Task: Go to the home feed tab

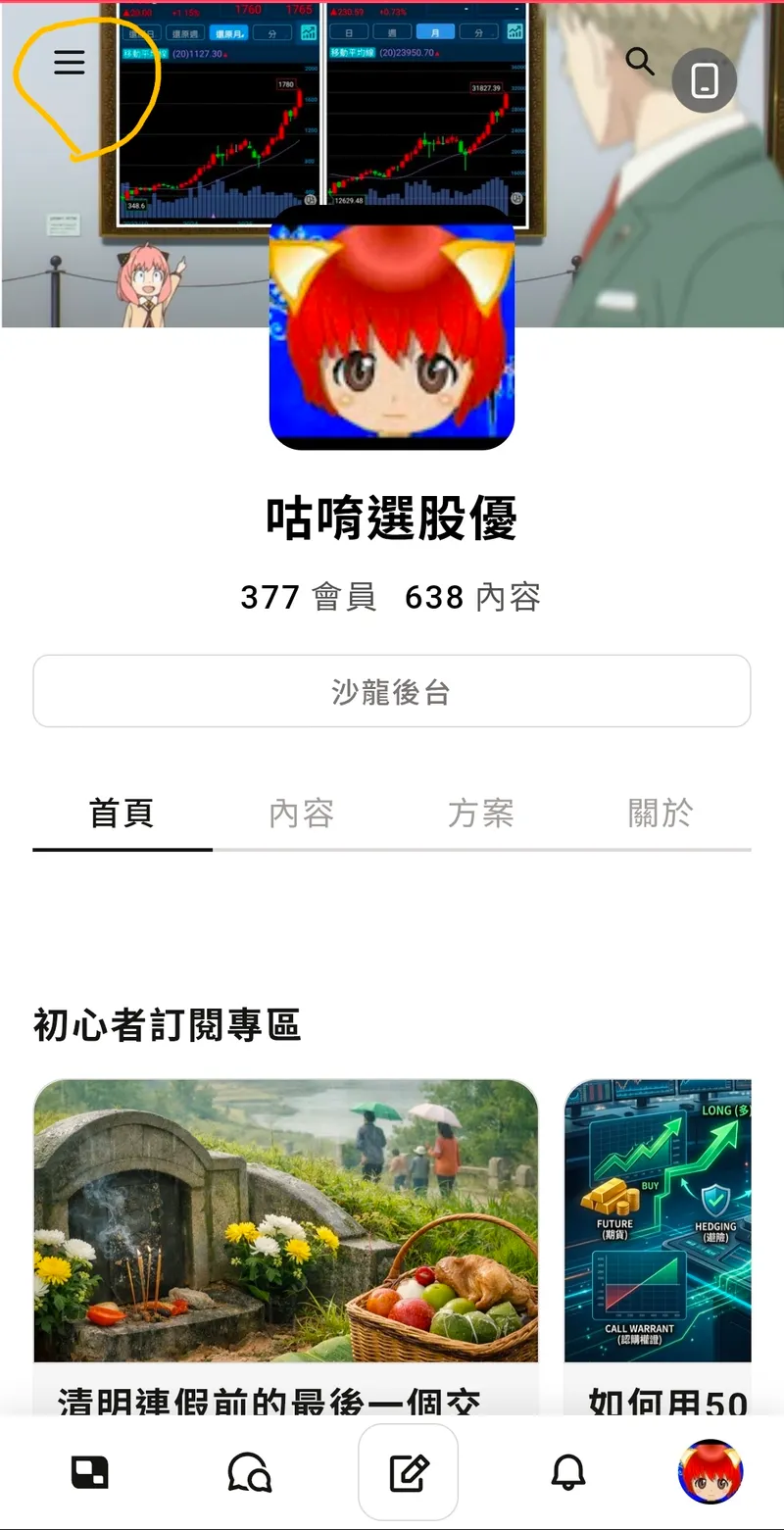Action: coord(90,1472)
